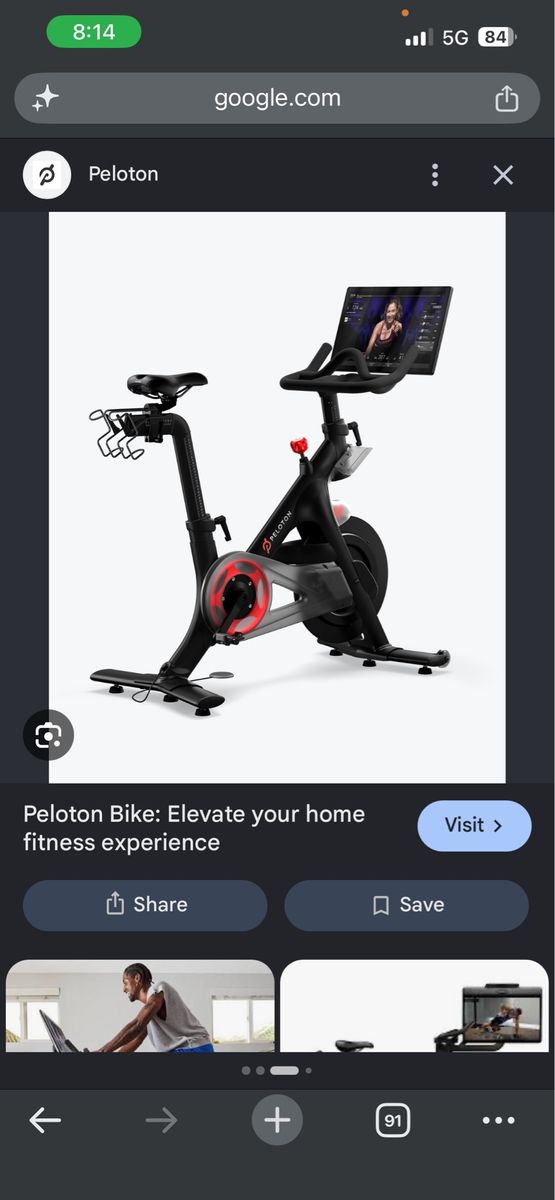The image size is (555, 1200).
Task: Open the main Peloton bike image
Action: [x=277, y=497]
